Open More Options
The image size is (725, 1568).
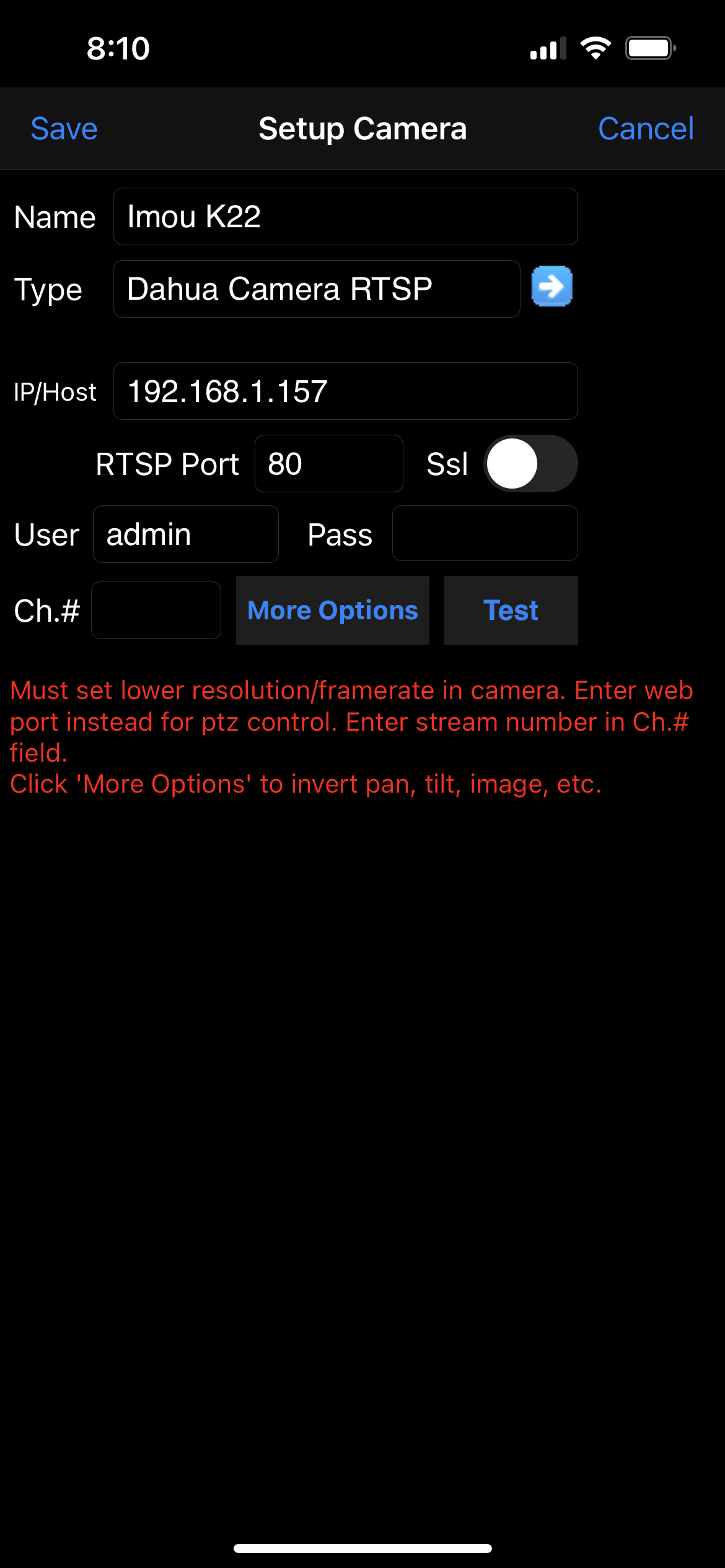pyautogui.click(x=333, y=611)
